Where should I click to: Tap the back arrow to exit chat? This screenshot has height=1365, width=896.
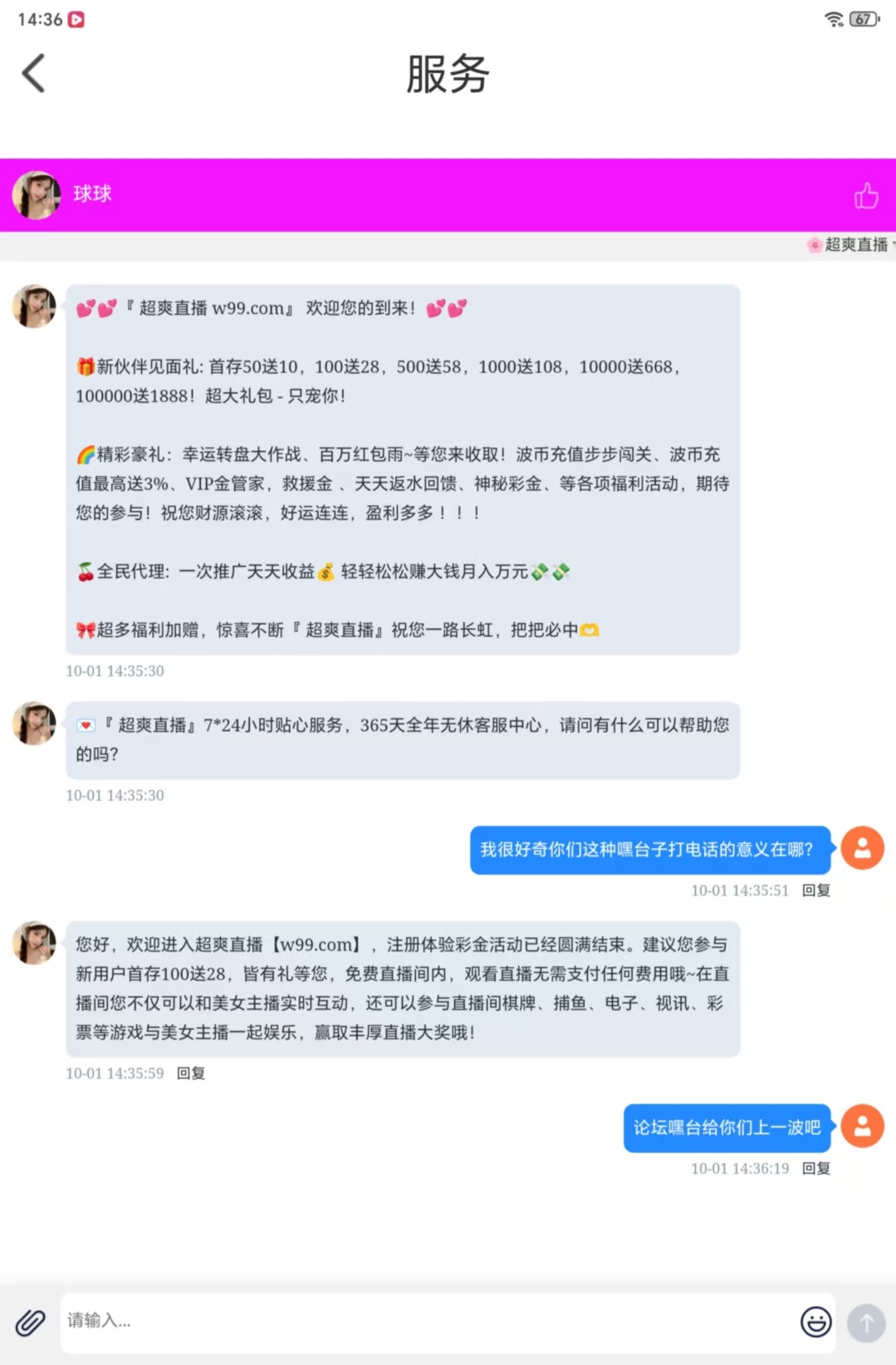click(32, 73)
